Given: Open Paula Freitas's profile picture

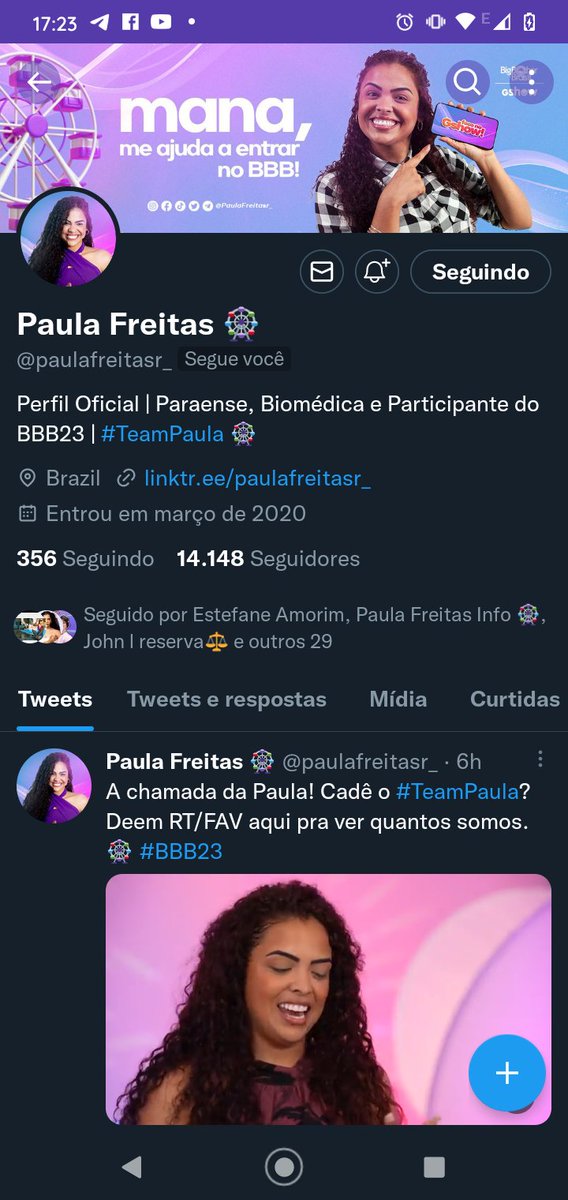Looking at the screenshot, I should point(68,238).
